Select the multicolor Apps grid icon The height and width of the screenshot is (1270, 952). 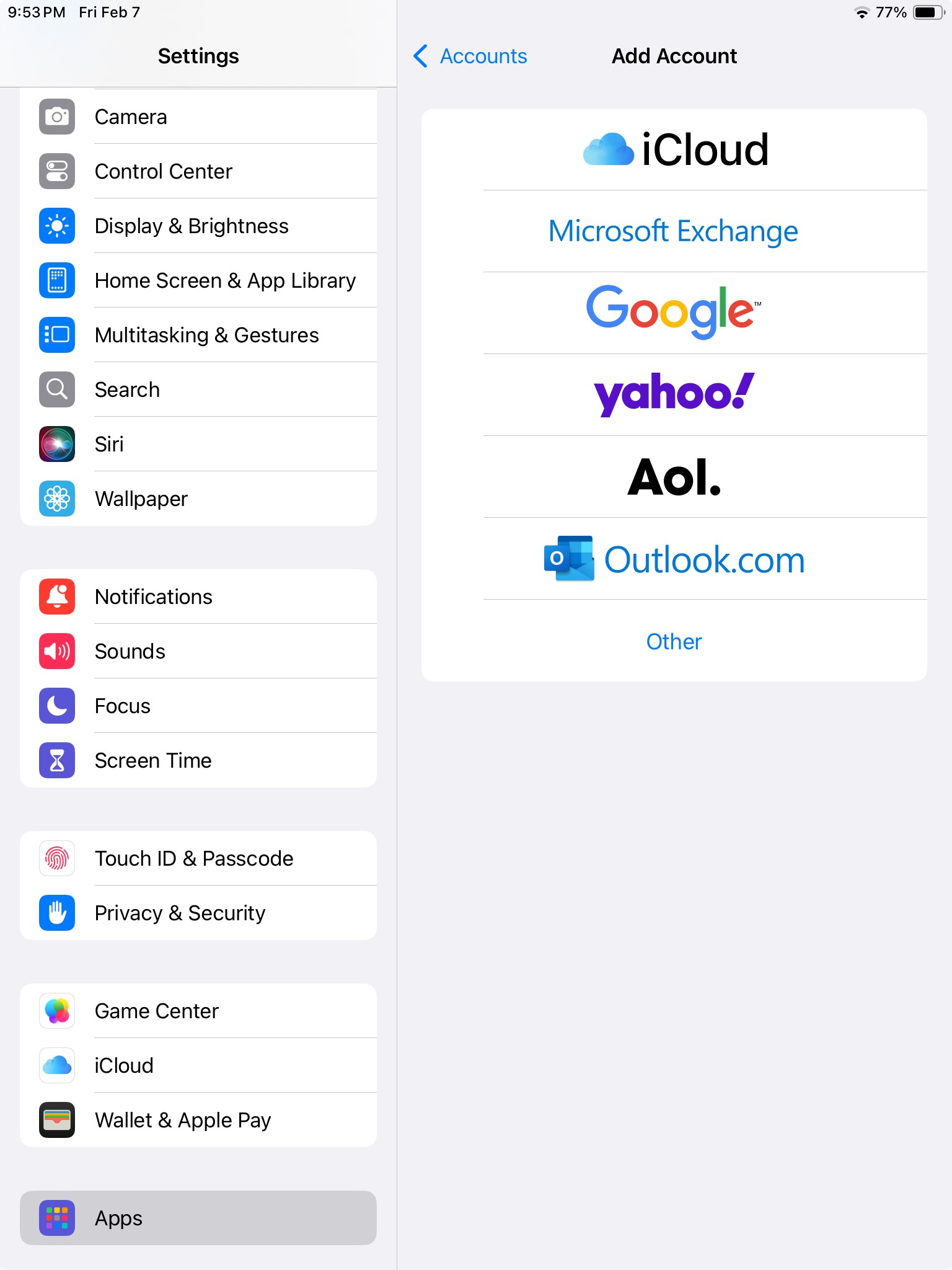(56, 1218)
